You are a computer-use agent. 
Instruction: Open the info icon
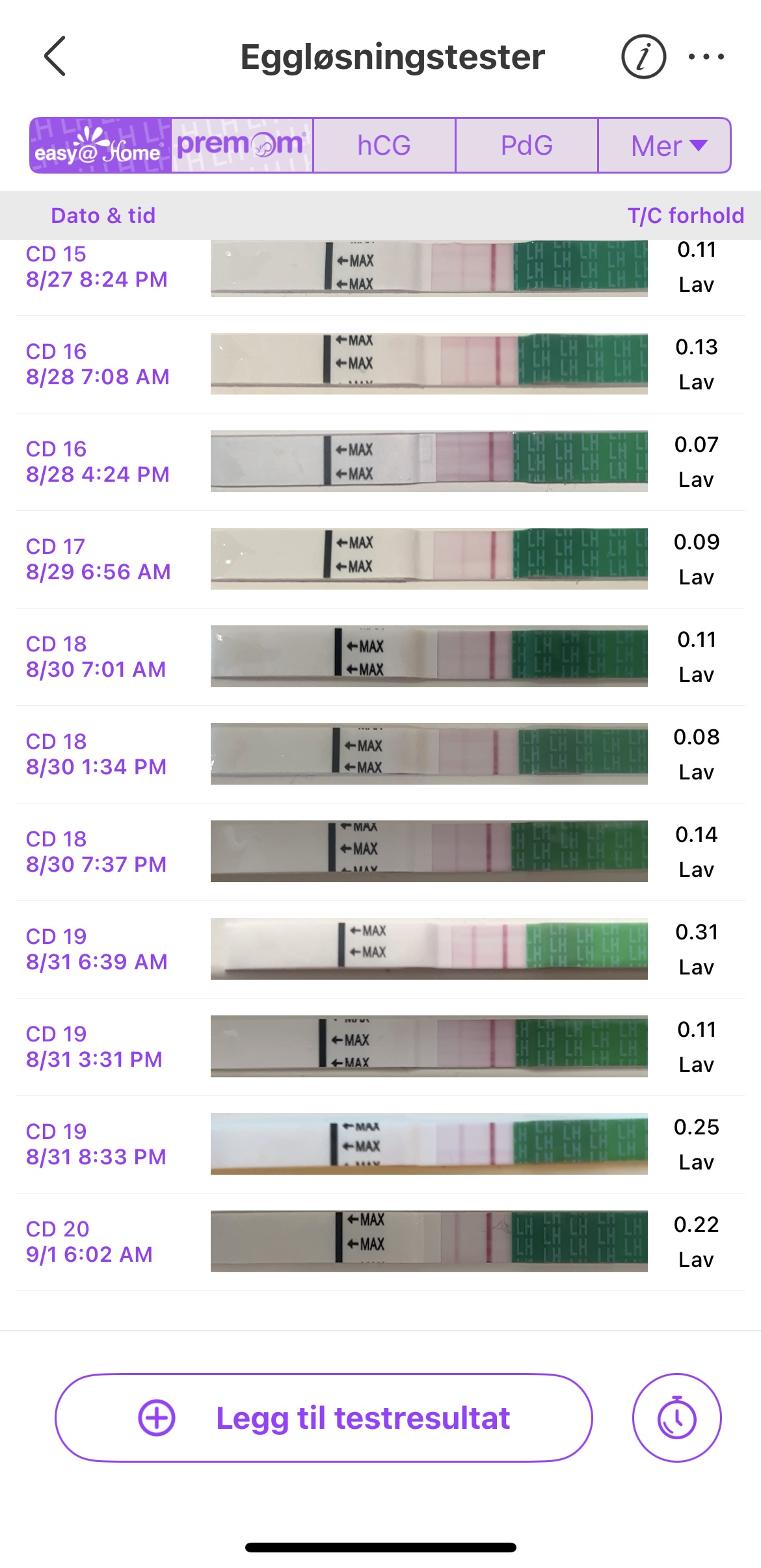coord(643,57)
